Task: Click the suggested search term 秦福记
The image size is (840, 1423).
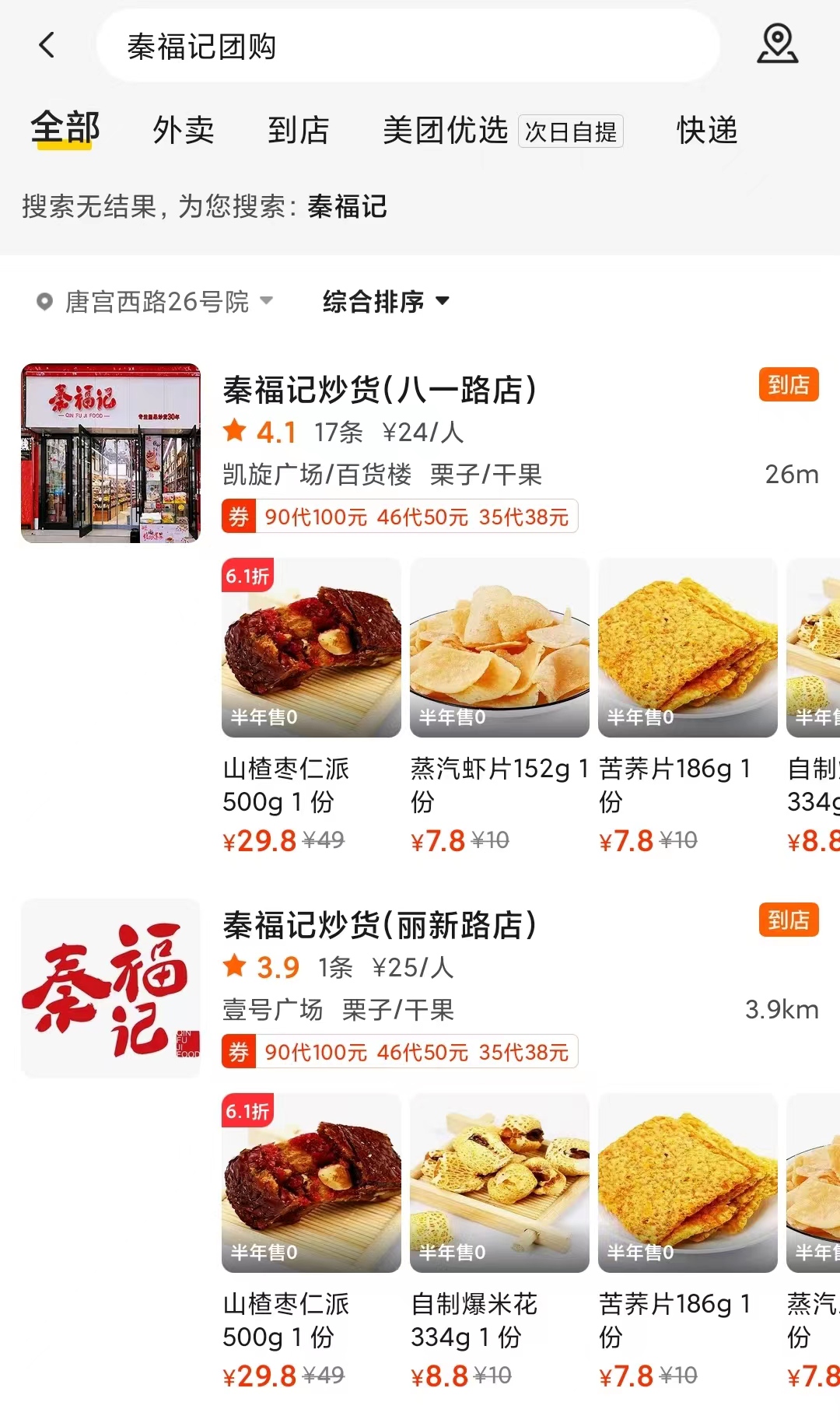Action: (x=347, y=207)
